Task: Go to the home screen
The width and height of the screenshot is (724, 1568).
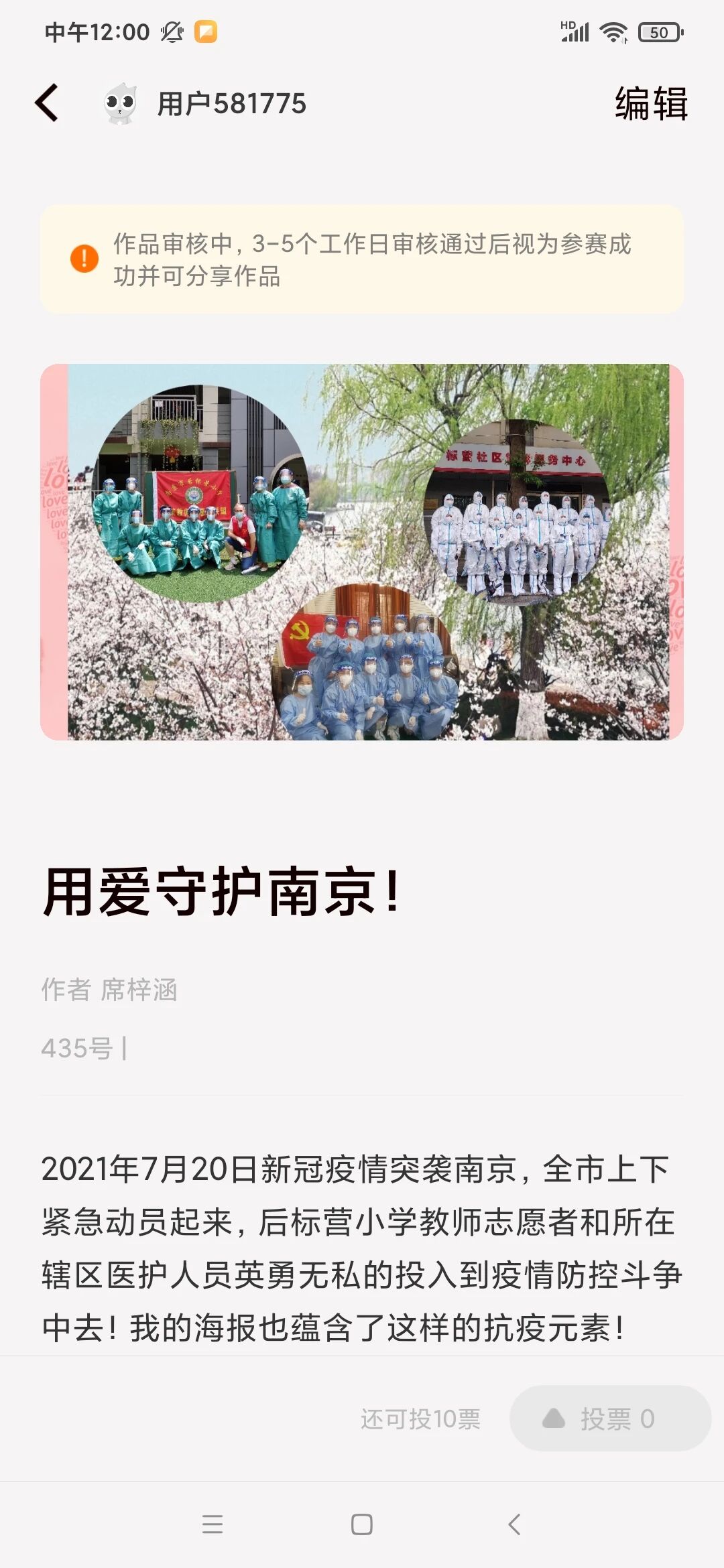Action: [362, 1524]
